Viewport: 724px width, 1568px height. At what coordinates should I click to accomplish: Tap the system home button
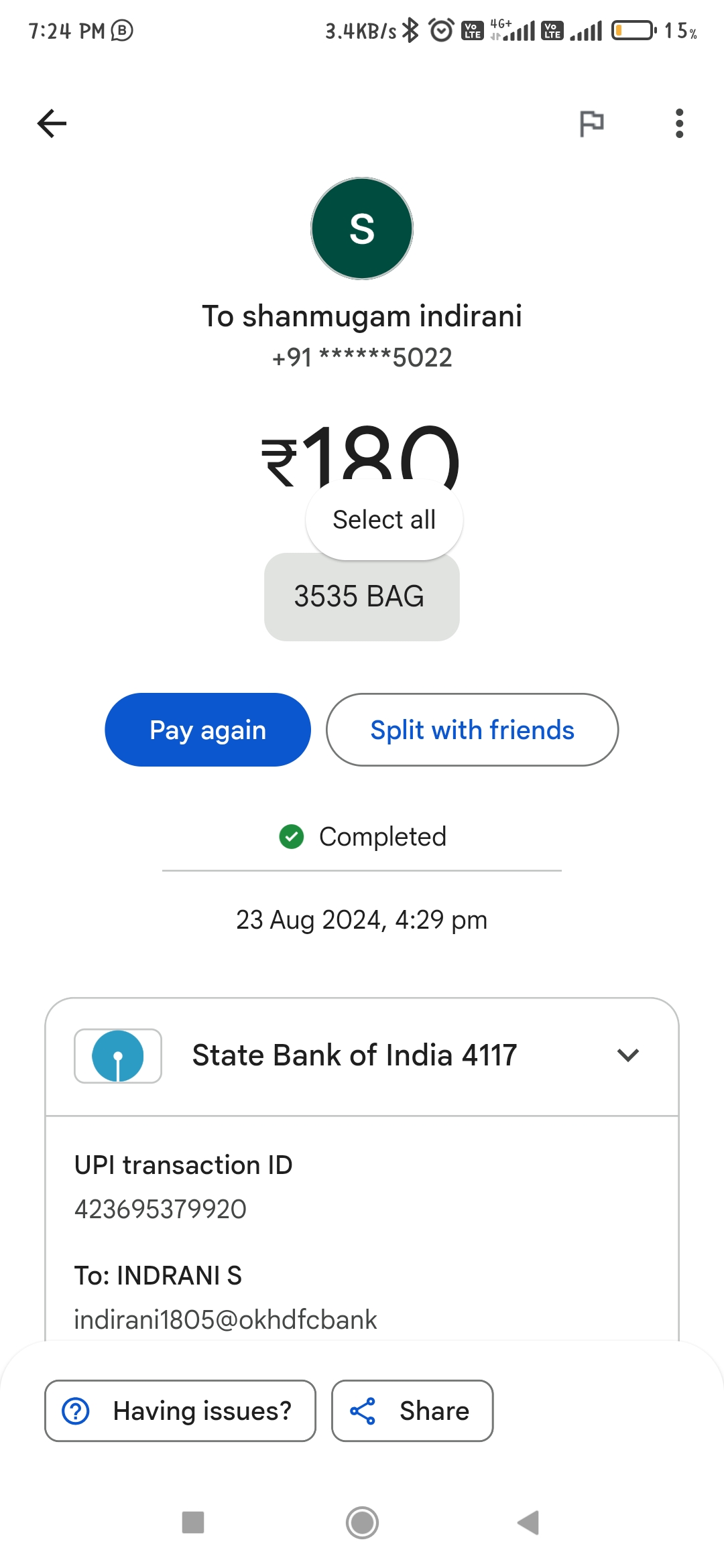362,1522
